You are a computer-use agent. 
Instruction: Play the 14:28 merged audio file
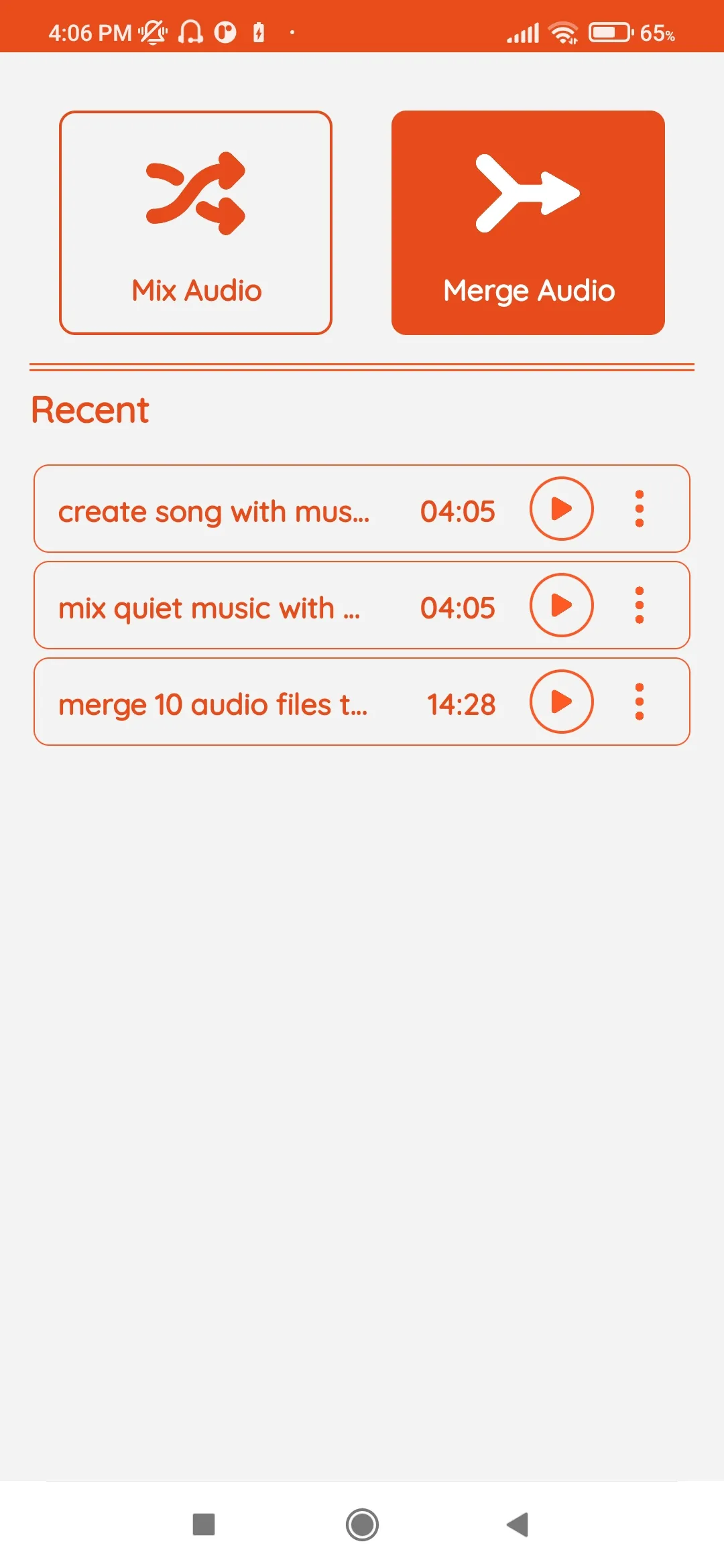562,702
